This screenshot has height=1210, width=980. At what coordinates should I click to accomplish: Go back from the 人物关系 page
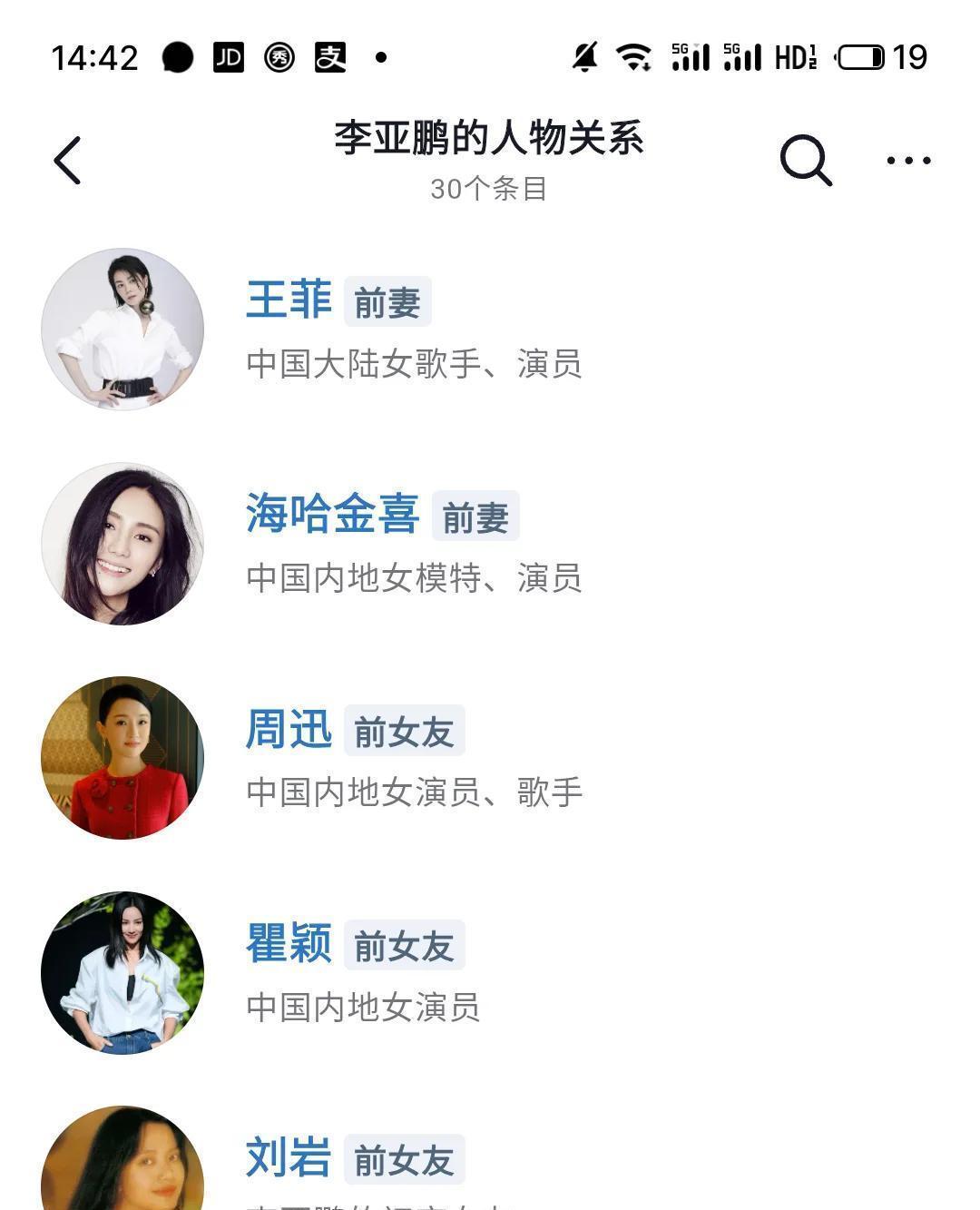click(68, 161)
